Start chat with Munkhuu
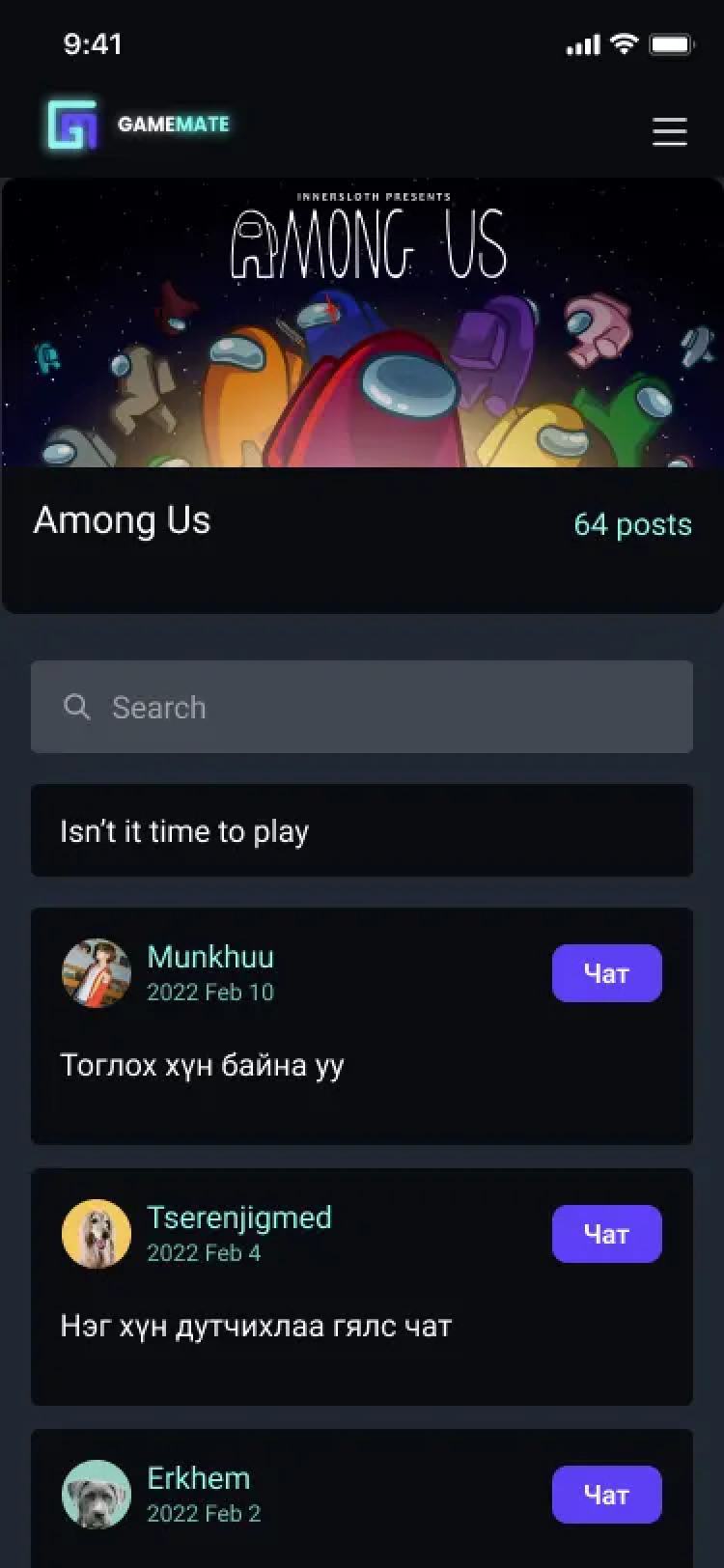Image resolution: width=724 pixels, height=1568 pixels. [x=606, y=973]
